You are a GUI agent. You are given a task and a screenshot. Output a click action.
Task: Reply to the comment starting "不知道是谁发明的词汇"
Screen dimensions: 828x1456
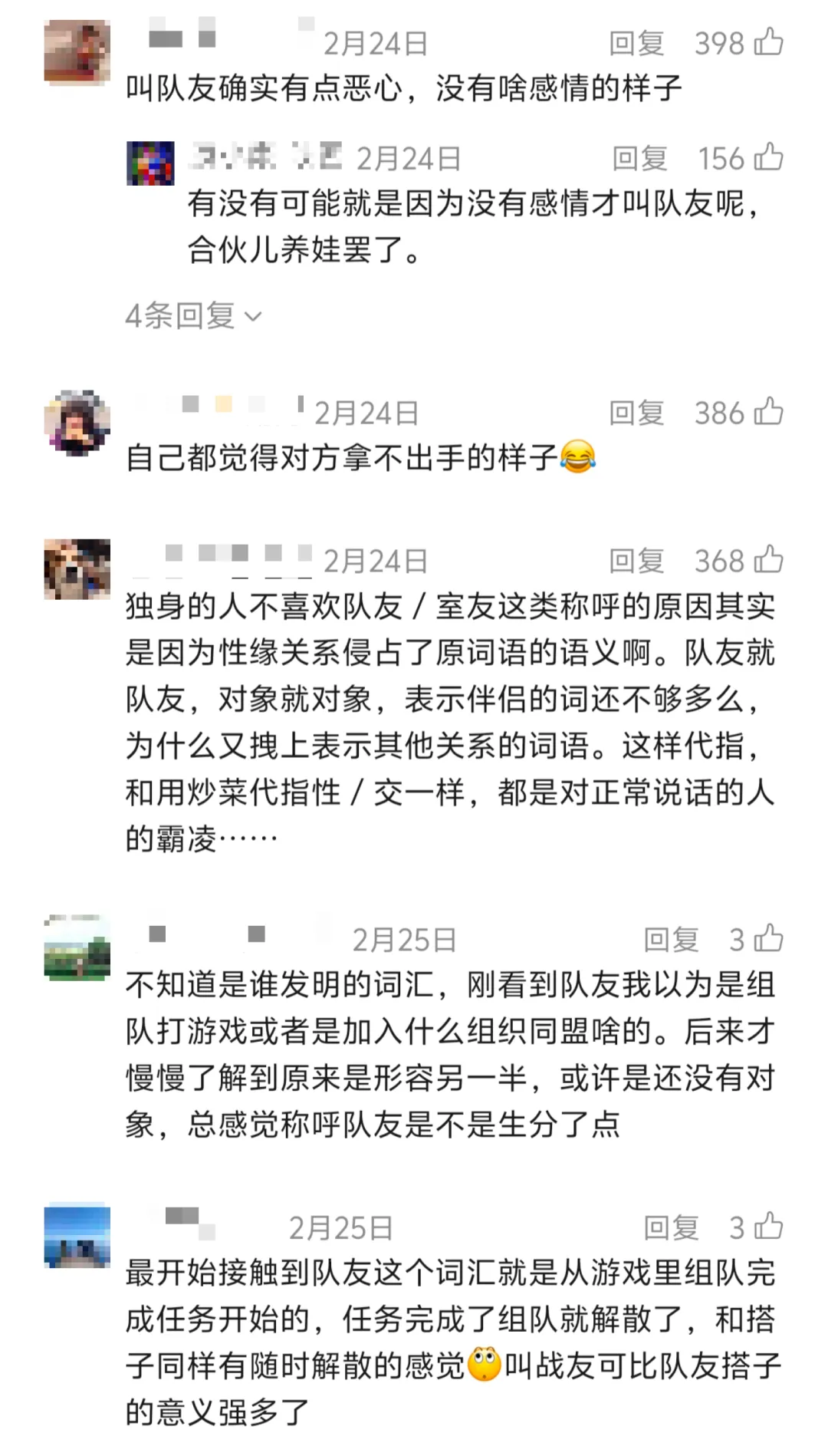(671, 940)
